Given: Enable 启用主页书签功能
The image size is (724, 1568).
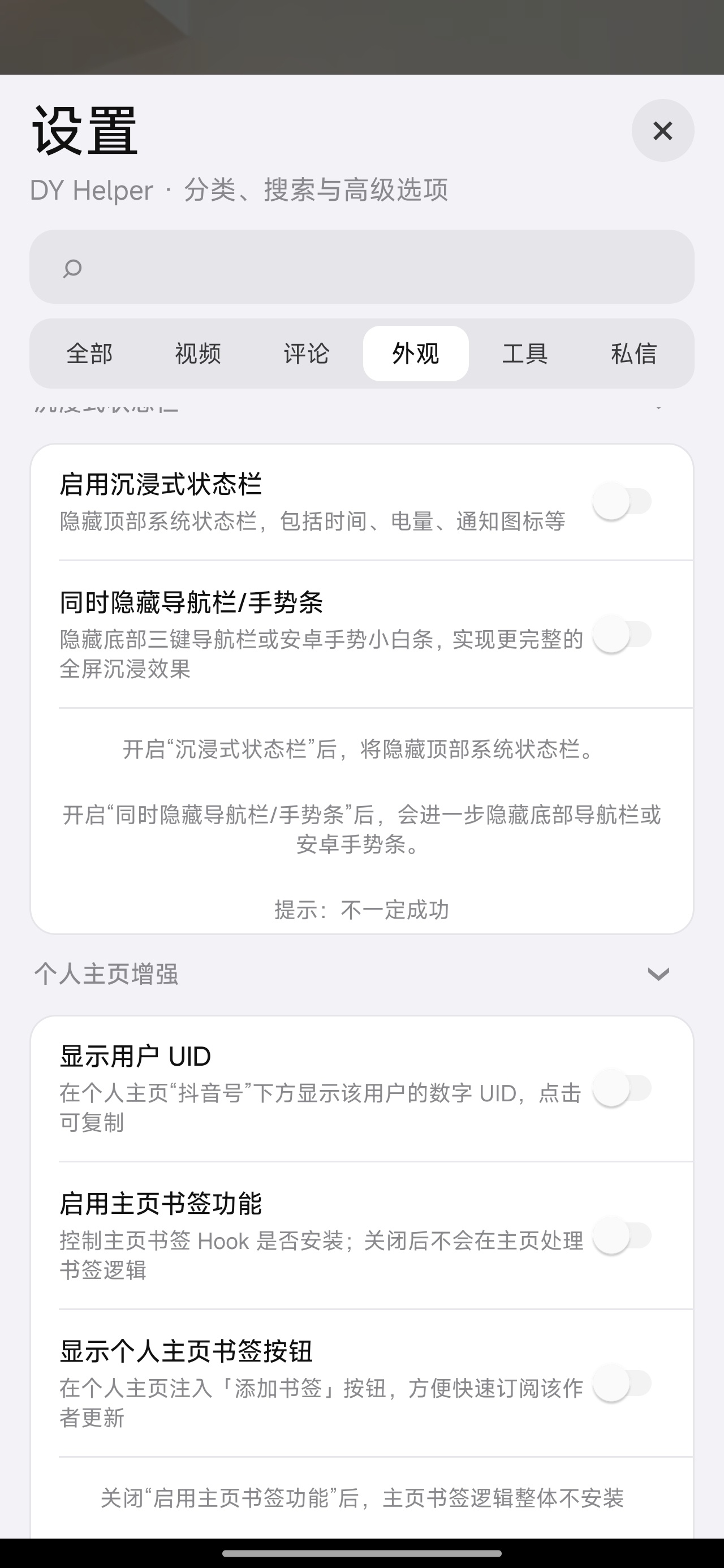Looking at the screenshot, I should pos(622,1237).
